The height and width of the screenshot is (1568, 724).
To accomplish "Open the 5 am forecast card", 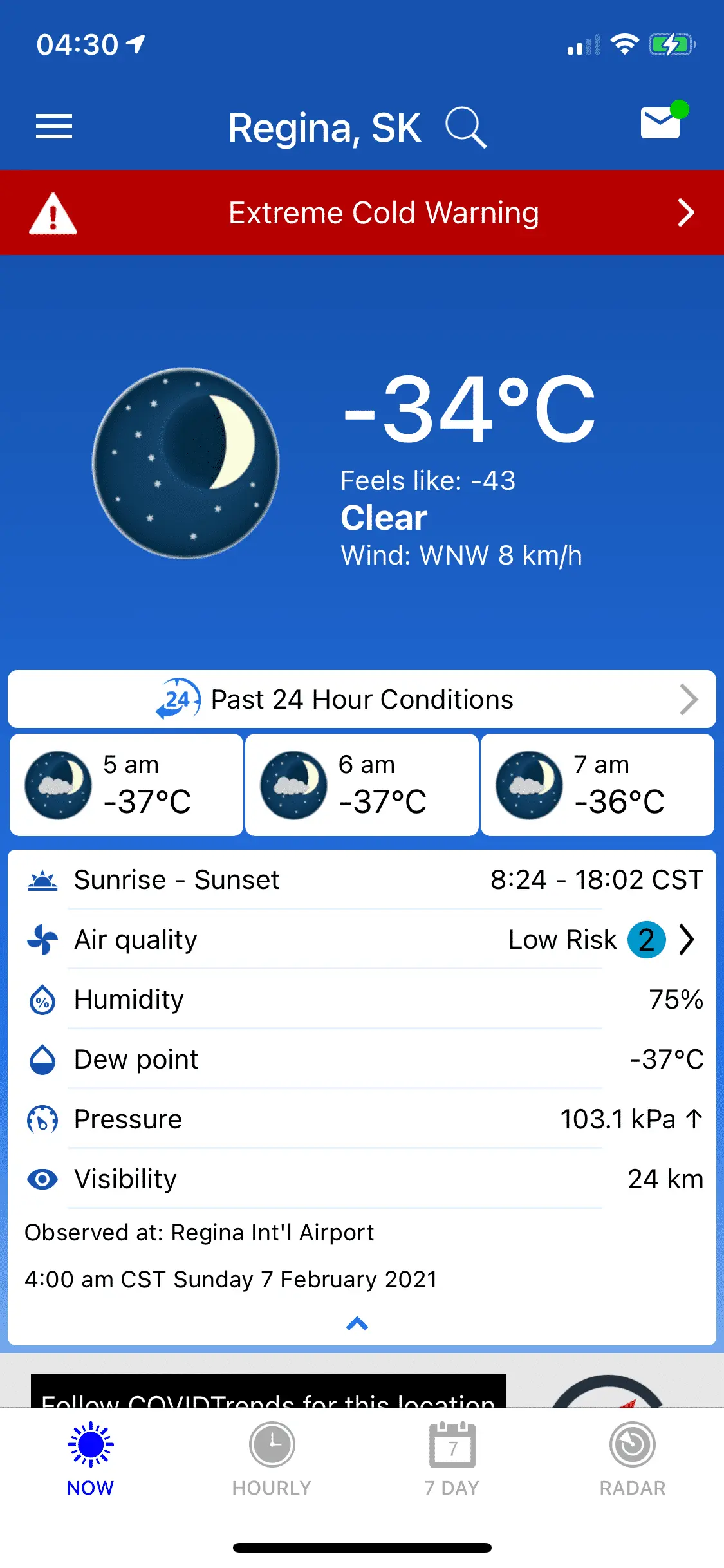I will (x=127, y=785).
